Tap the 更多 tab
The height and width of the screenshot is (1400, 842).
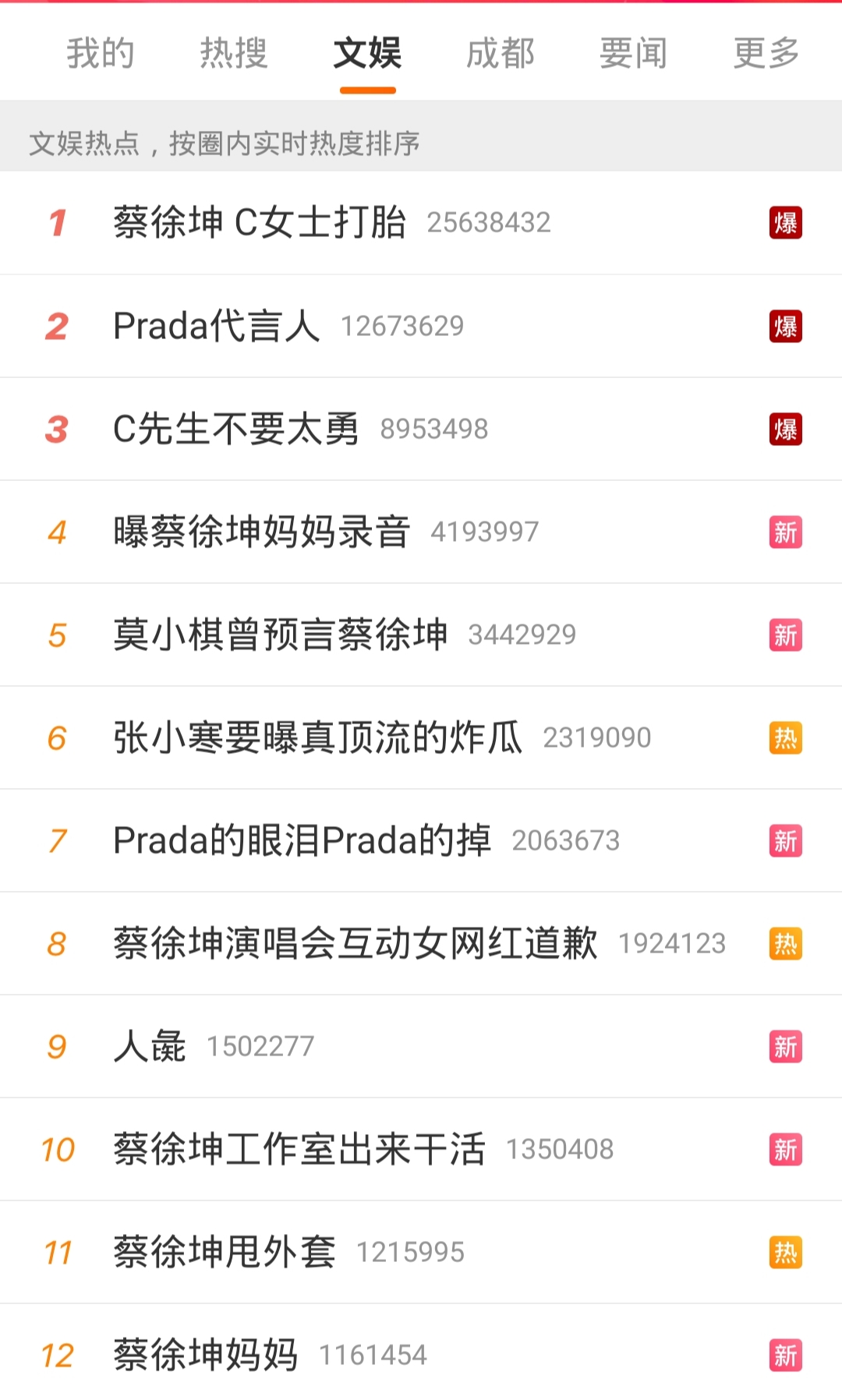(x=766, y=54)
